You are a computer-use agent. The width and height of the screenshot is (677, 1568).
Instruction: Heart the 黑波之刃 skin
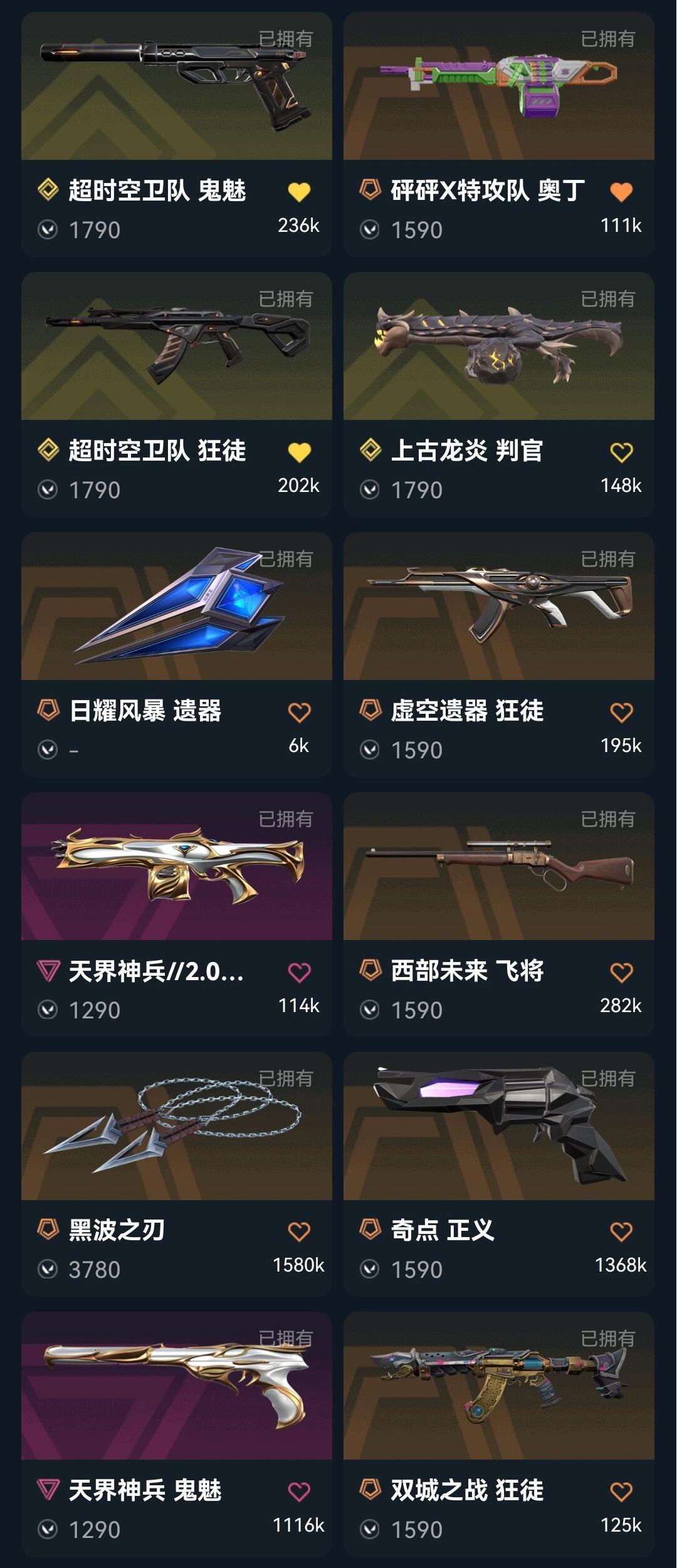point(299,1231)
